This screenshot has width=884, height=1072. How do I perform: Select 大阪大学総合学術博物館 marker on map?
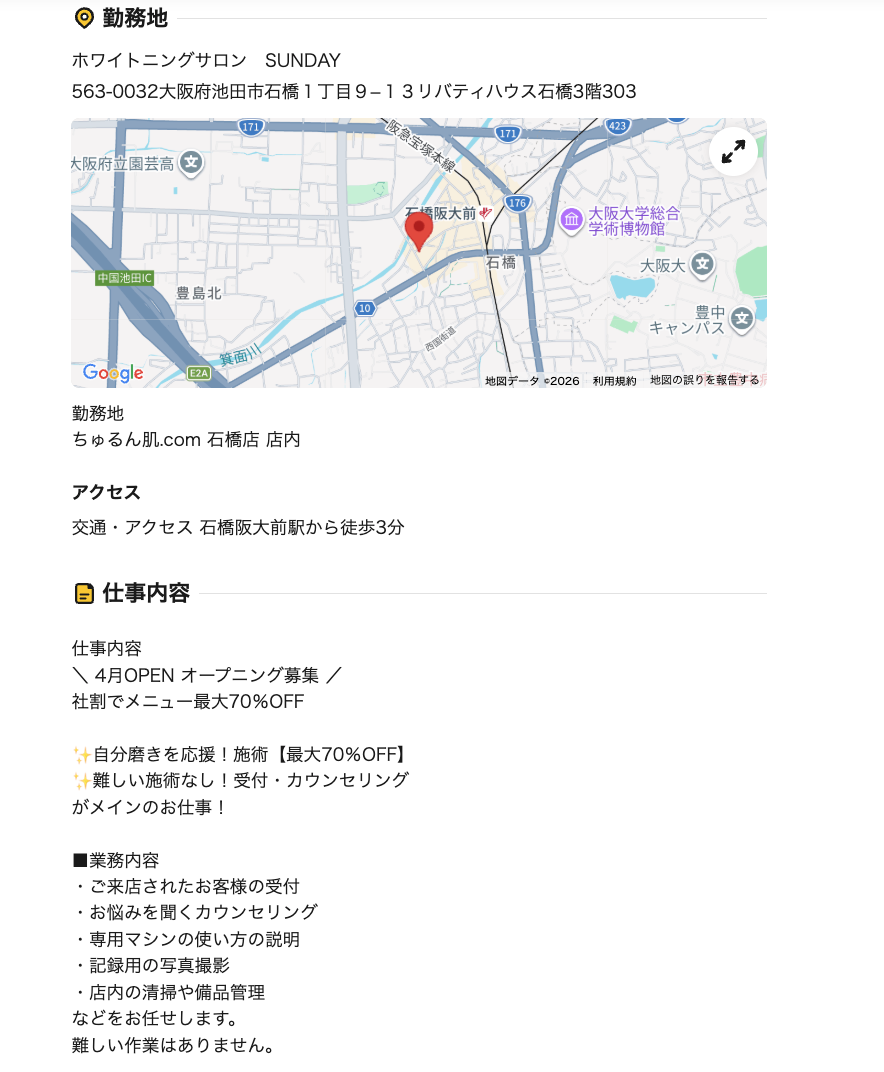pos(571,219)
